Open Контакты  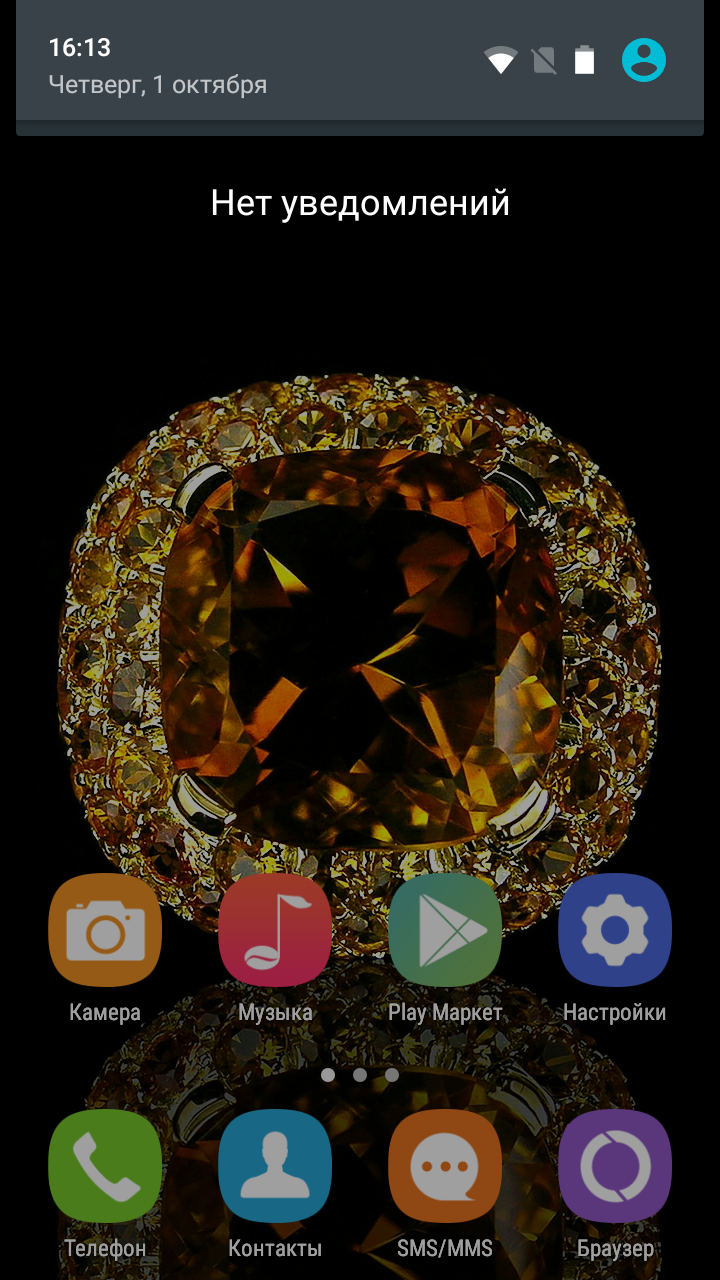tap(275, 1167)
